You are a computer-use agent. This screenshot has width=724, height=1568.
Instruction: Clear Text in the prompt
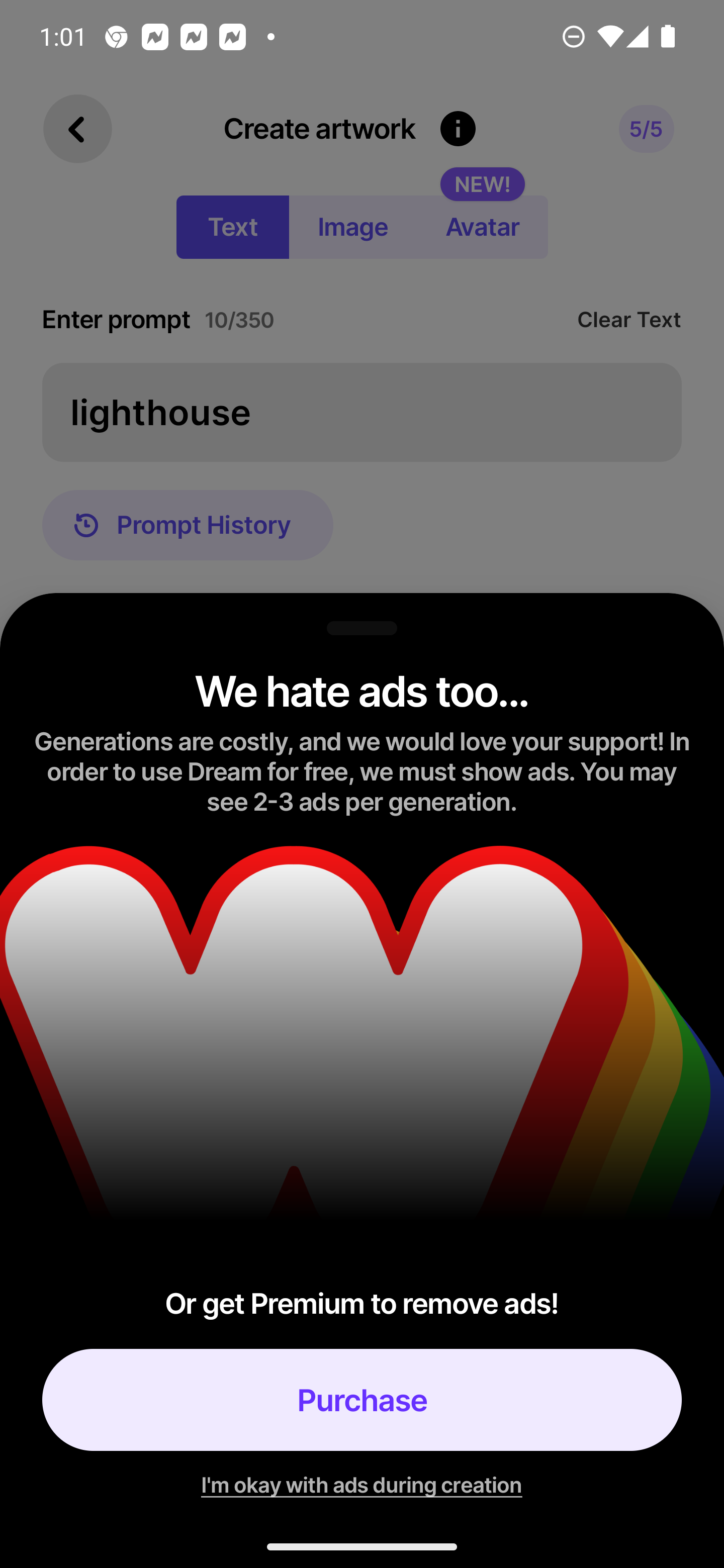coord(628,320)
